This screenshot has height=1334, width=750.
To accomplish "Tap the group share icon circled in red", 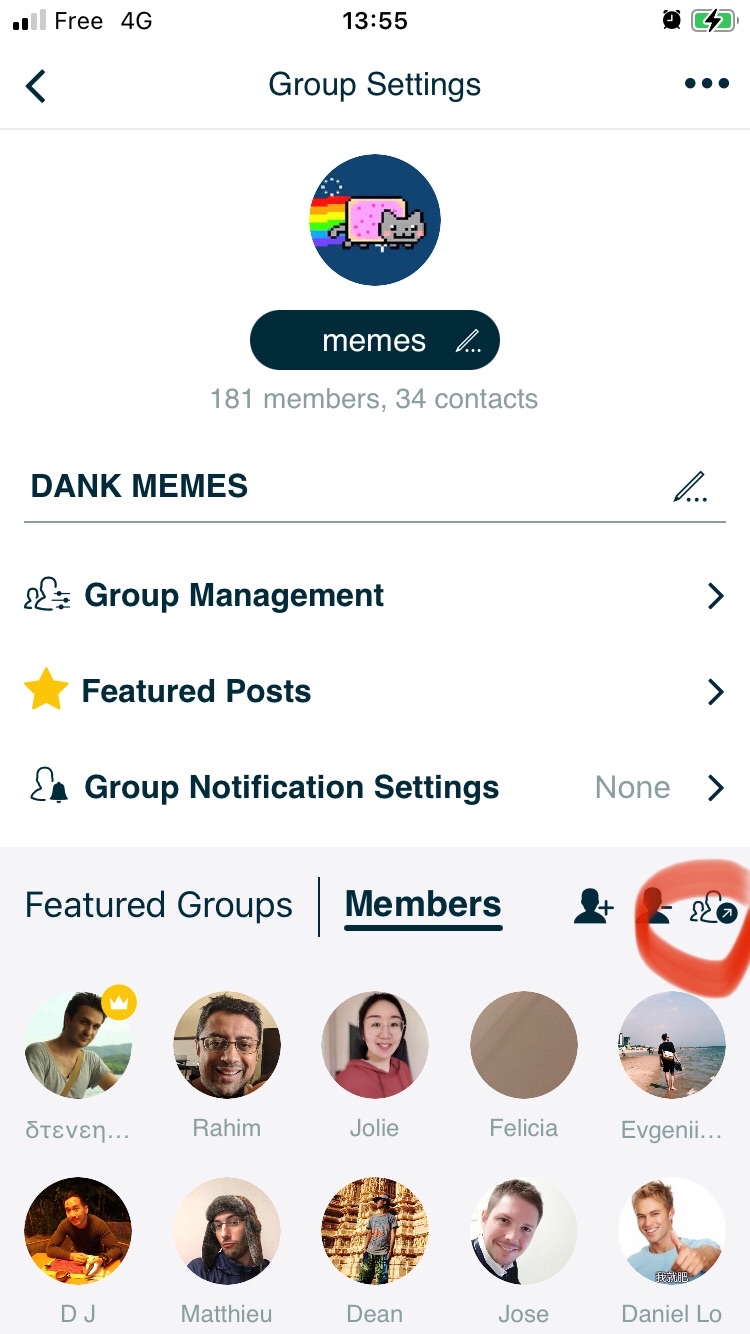I will pyautogui.click(x=713, y=909).
